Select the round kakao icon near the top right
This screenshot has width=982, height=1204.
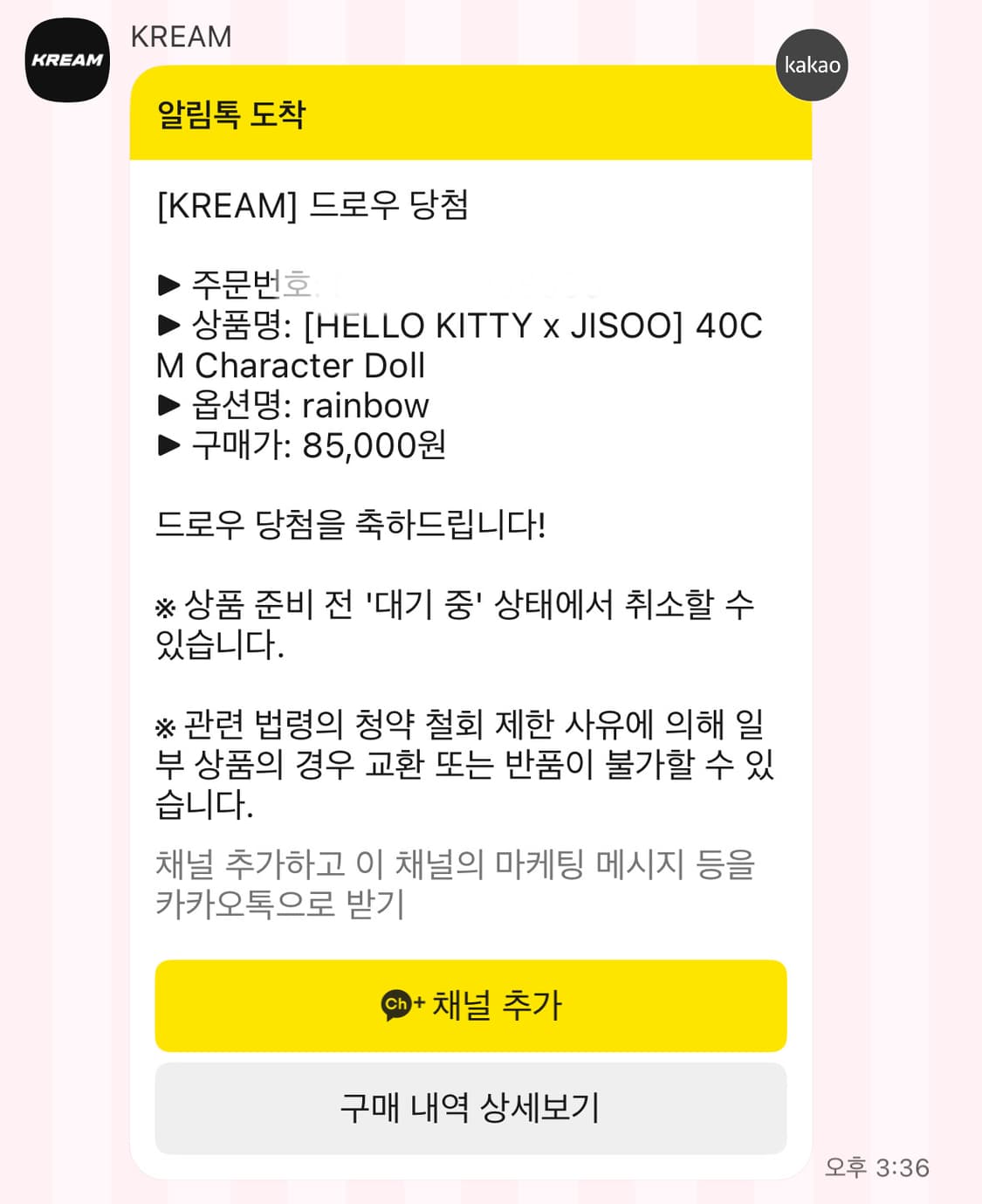(x=811, y=65)
